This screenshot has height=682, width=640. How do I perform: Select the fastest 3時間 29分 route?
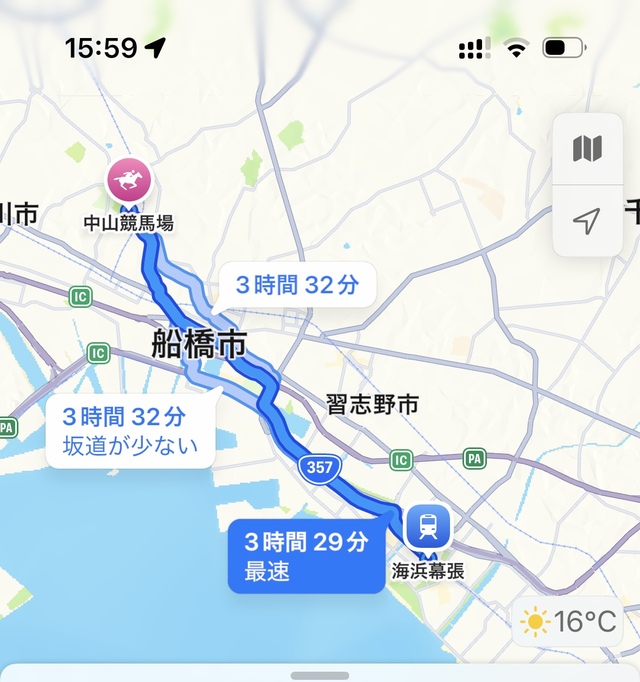point(306,557)
